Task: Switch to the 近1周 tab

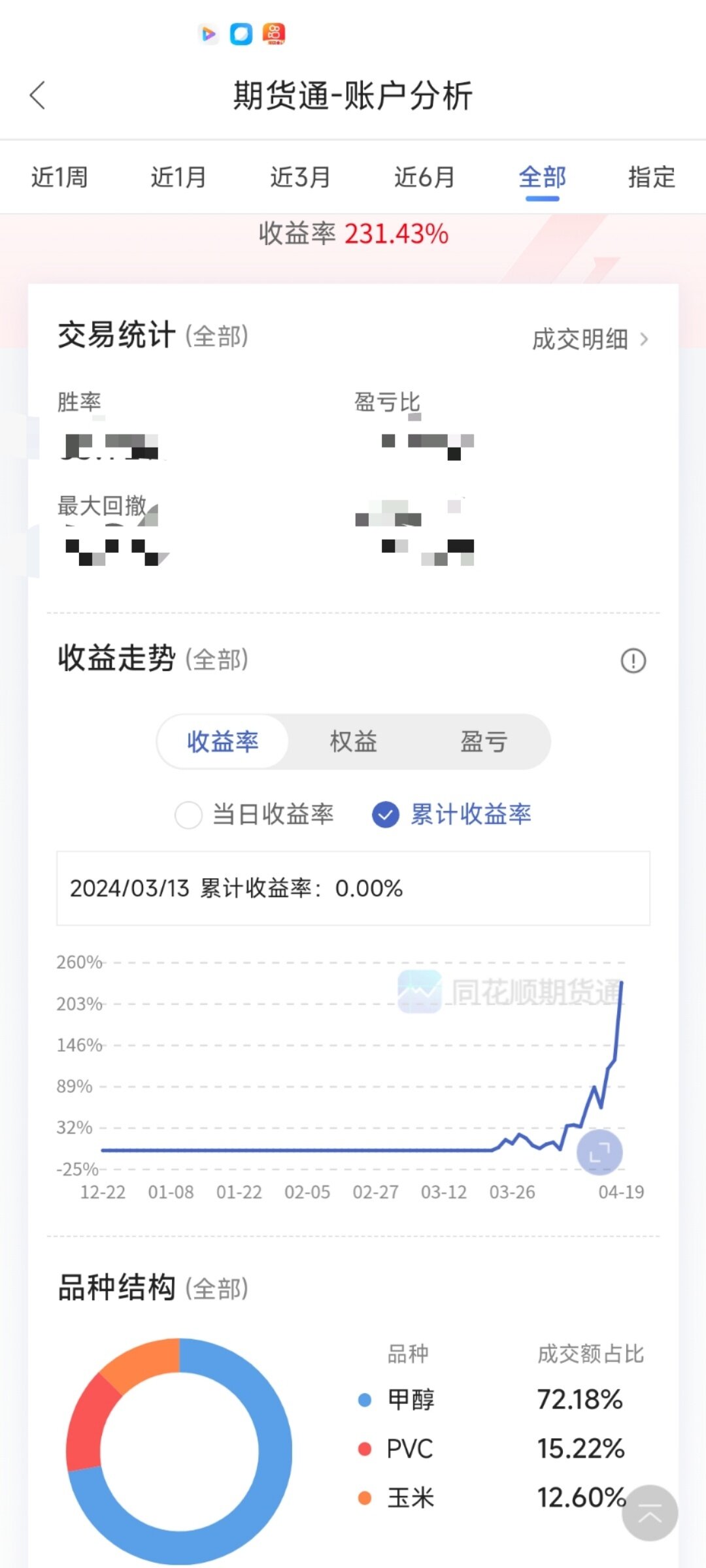Action: click(x=59, y=177)
